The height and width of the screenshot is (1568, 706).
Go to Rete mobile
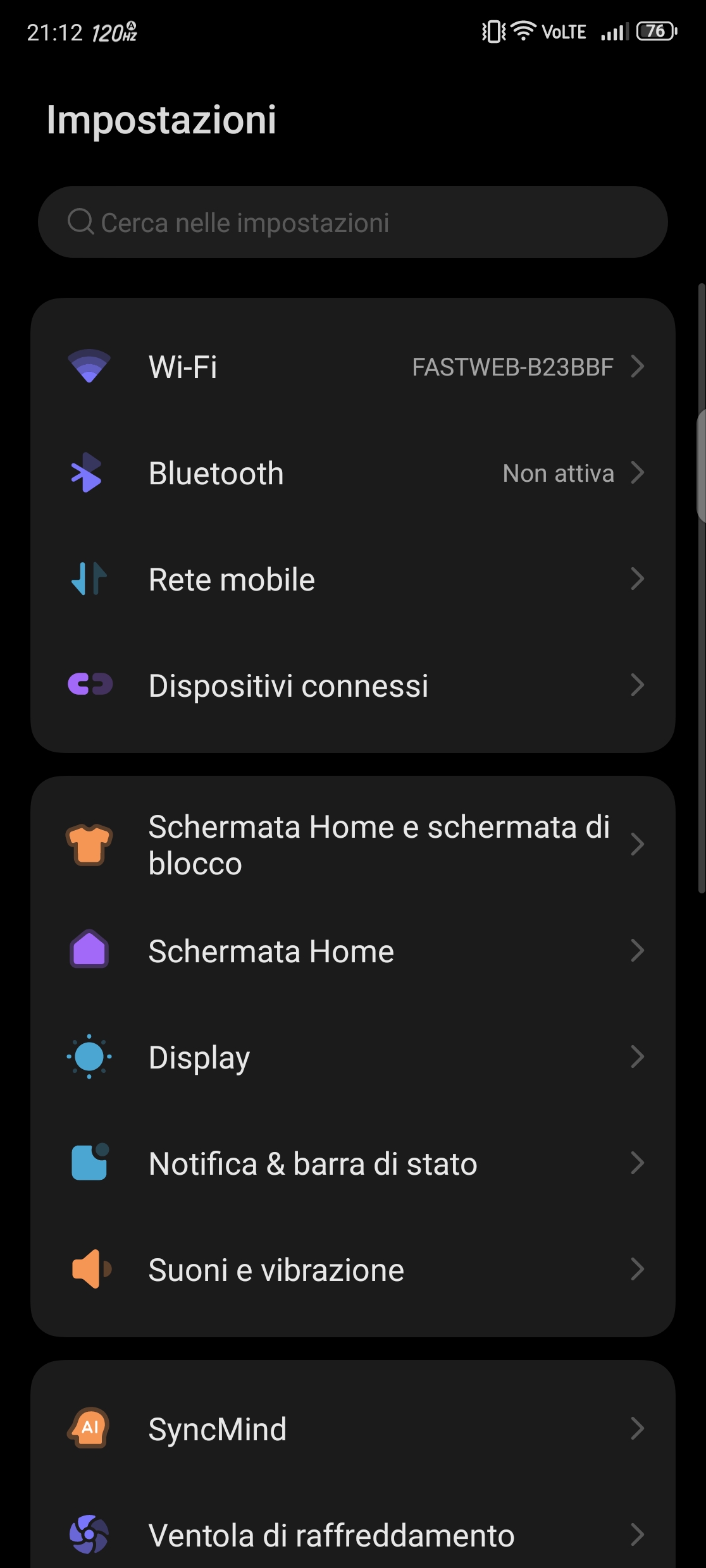pos(352,579)
